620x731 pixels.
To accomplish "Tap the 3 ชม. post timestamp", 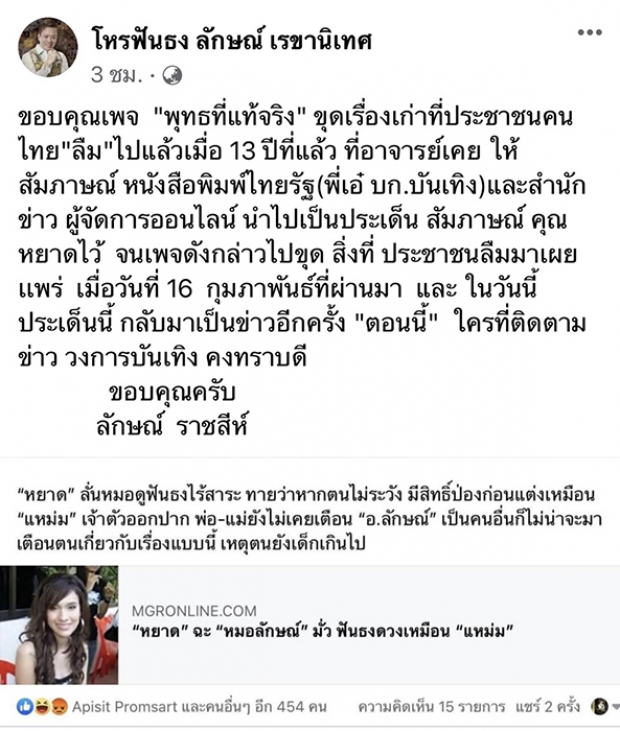I will tap(117, 74).
